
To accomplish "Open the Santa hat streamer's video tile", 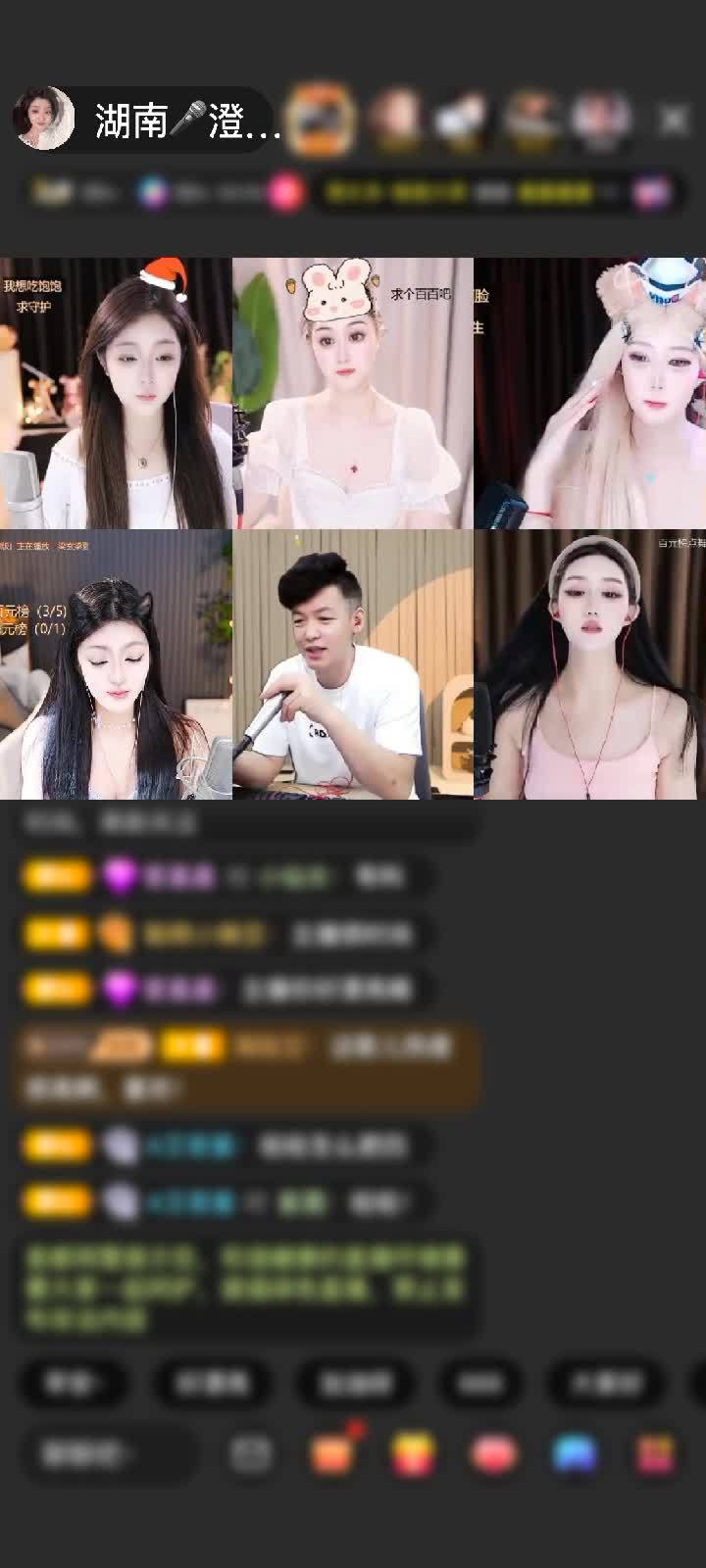I will click(x=116, y=392).
